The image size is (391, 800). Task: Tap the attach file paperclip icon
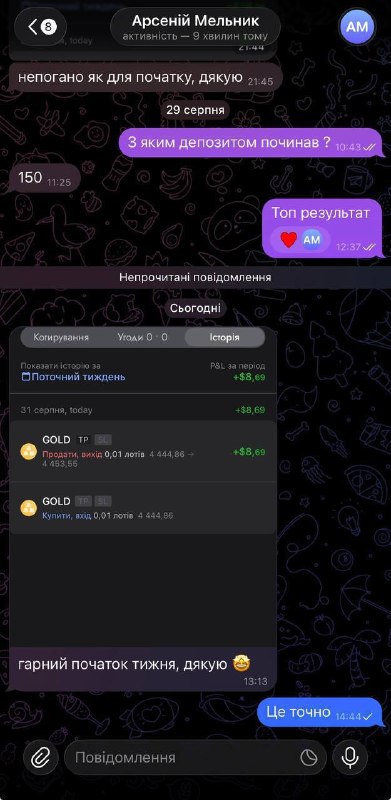[x=39, y=758]
